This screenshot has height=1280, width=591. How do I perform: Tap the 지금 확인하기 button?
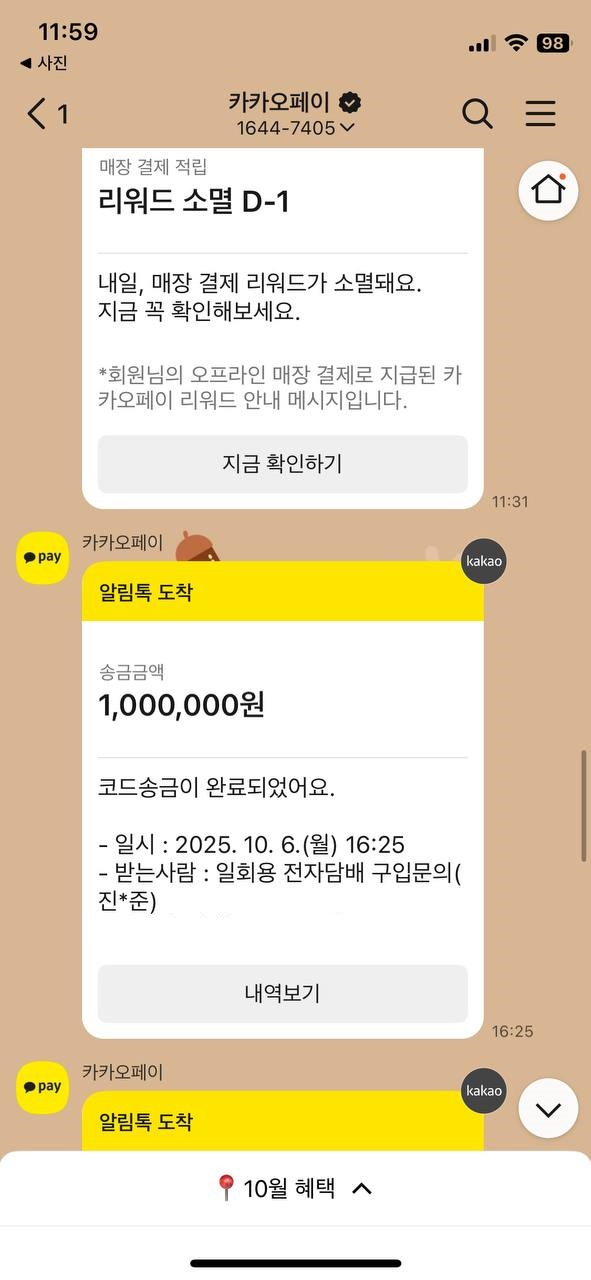pos(282,464)
